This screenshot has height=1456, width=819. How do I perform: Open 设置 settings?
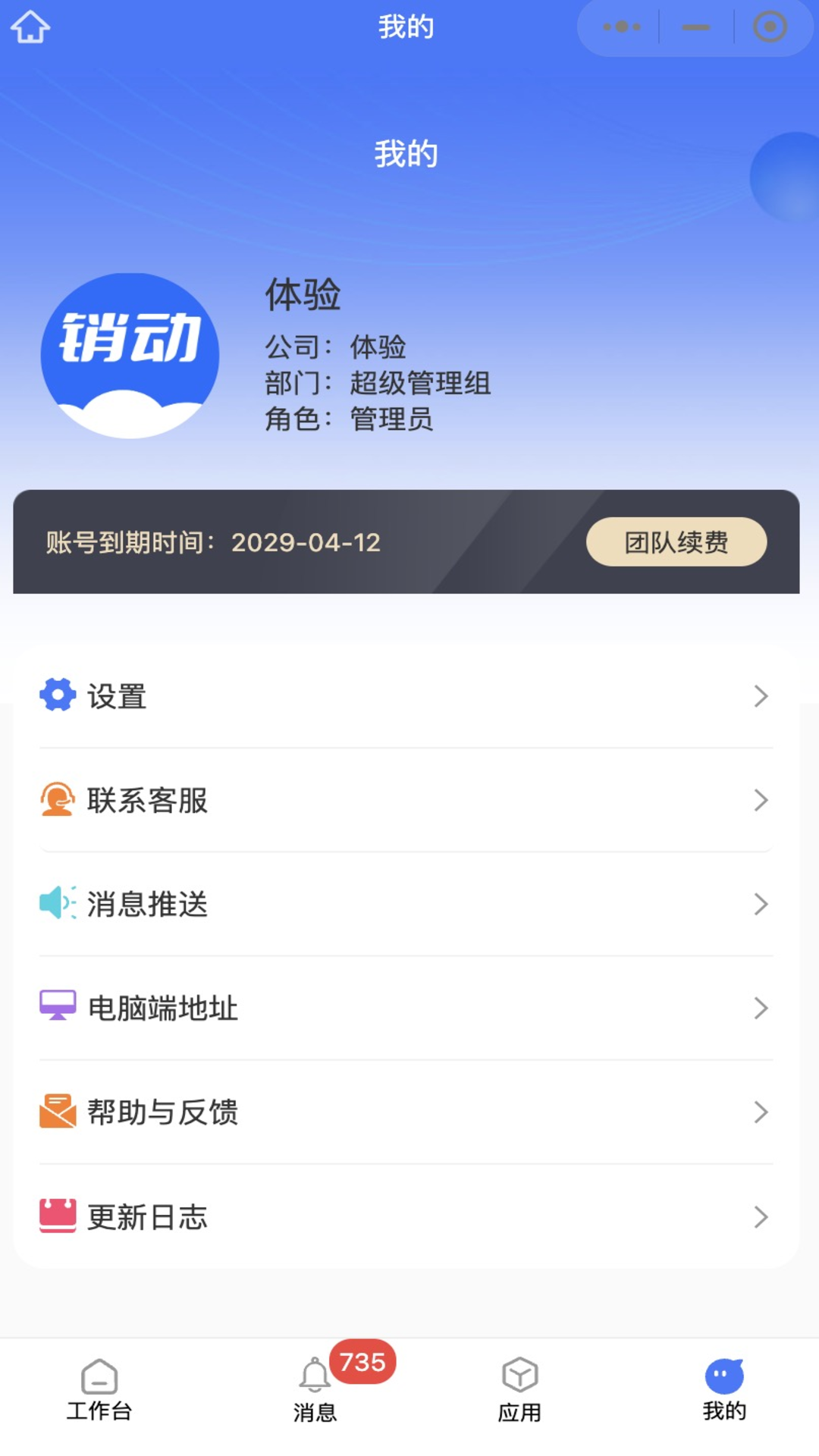point(406,696)
